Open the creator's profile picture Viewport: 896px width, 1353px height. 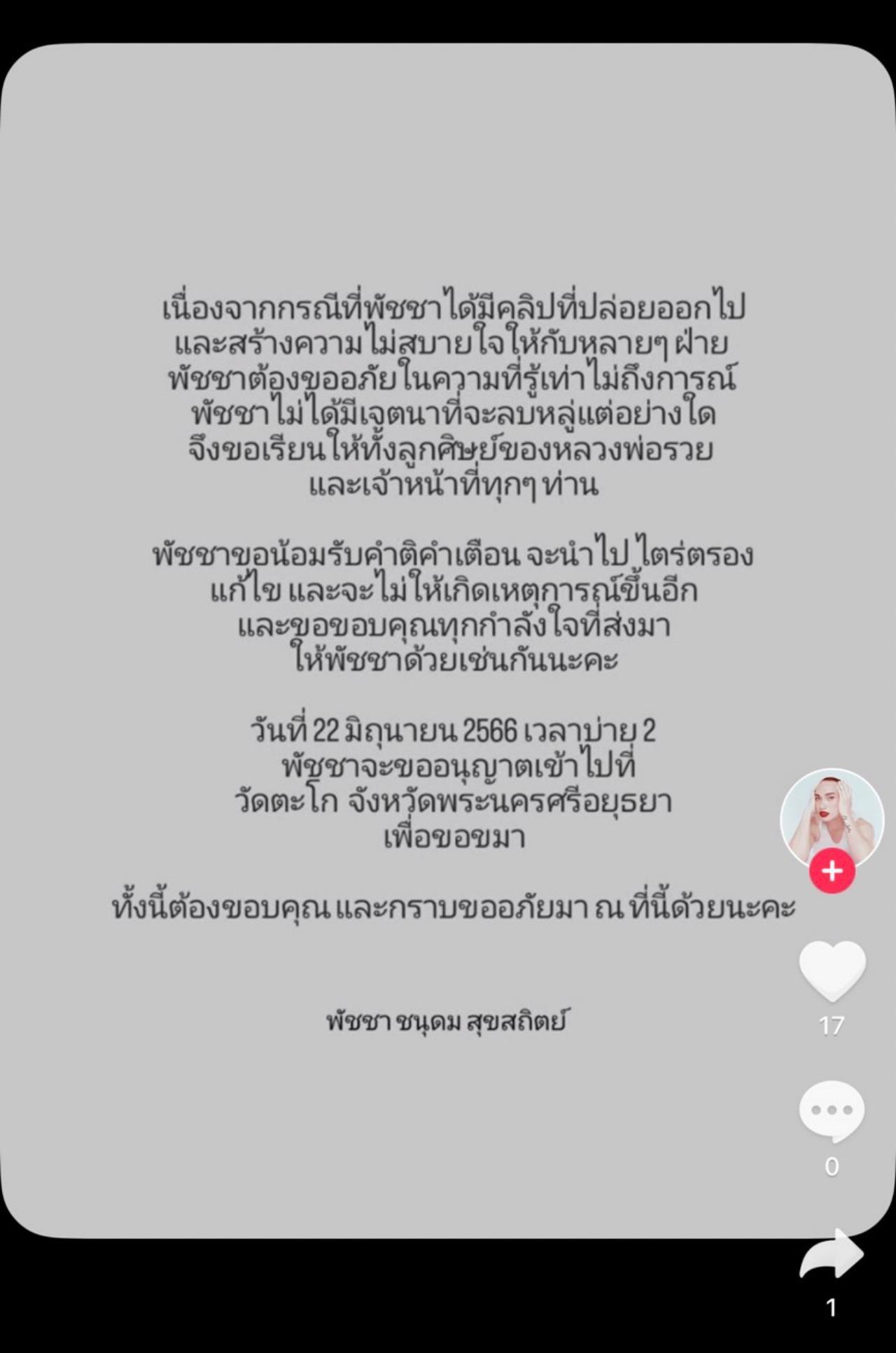pyautogui.click(x=832, y=816)
